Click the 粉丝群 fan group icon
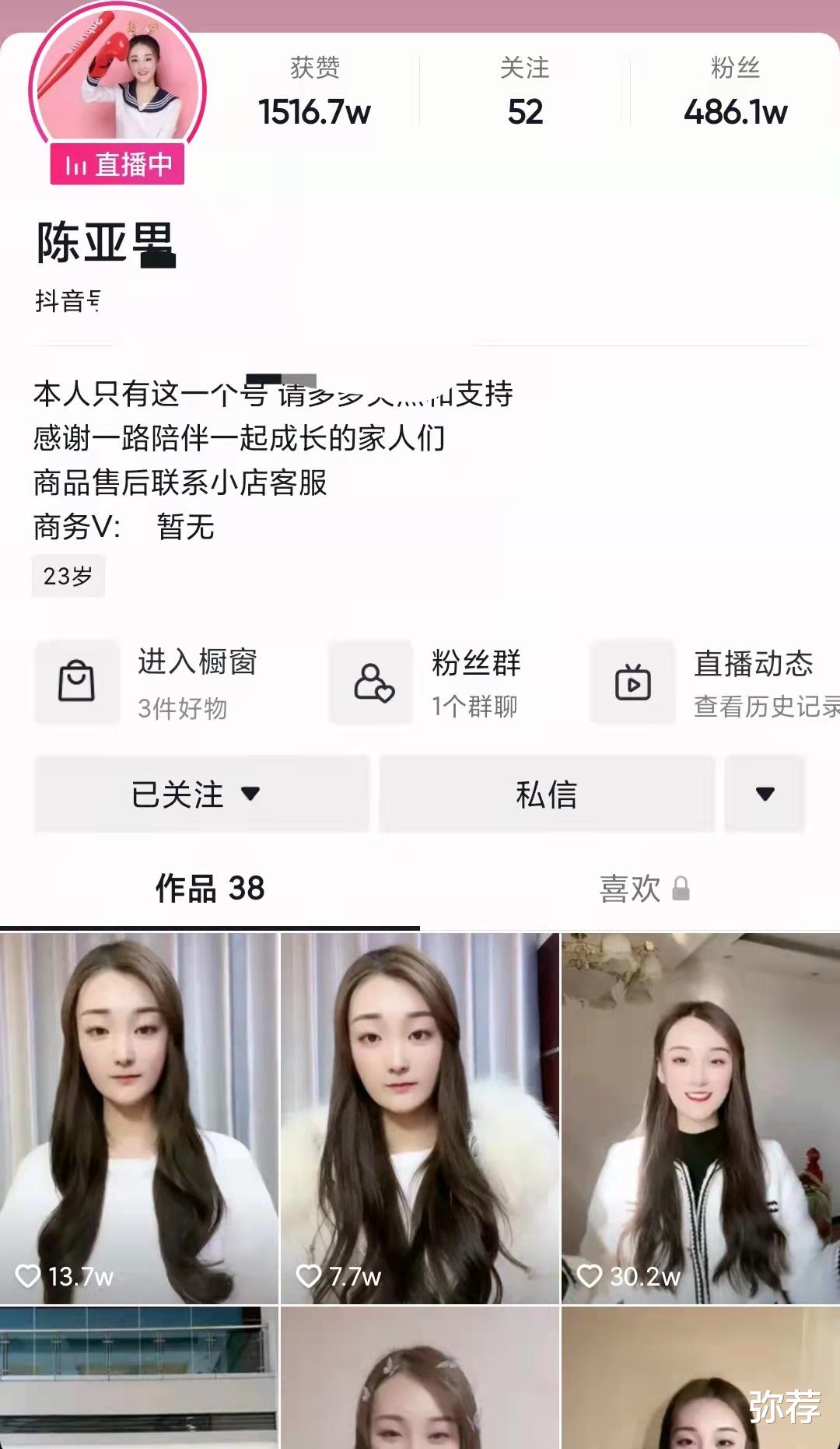Image resolution: width=840 pixels, height=1449 pixels. point(372,682)
